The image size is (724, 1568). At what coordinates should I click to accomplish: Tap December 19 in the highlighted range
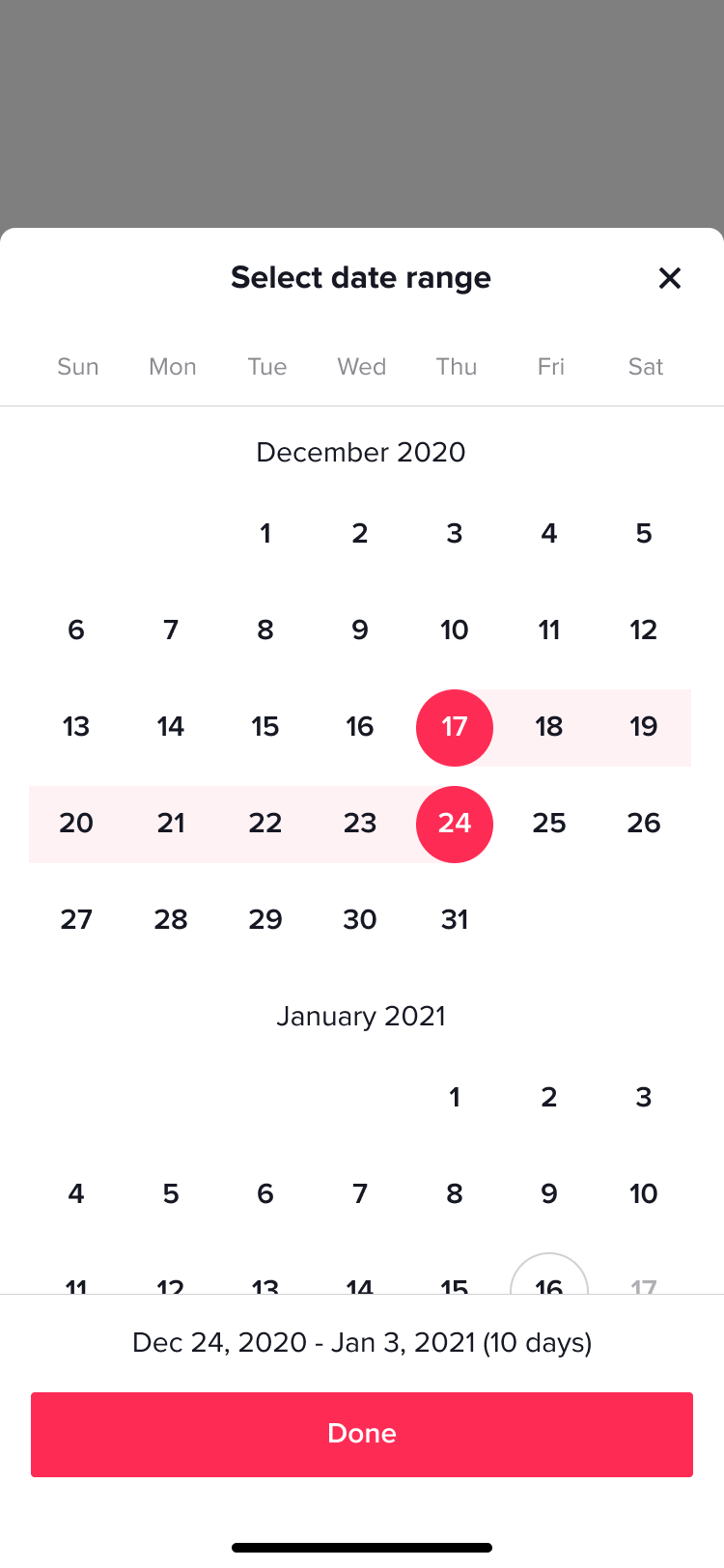tap(644, 727)
